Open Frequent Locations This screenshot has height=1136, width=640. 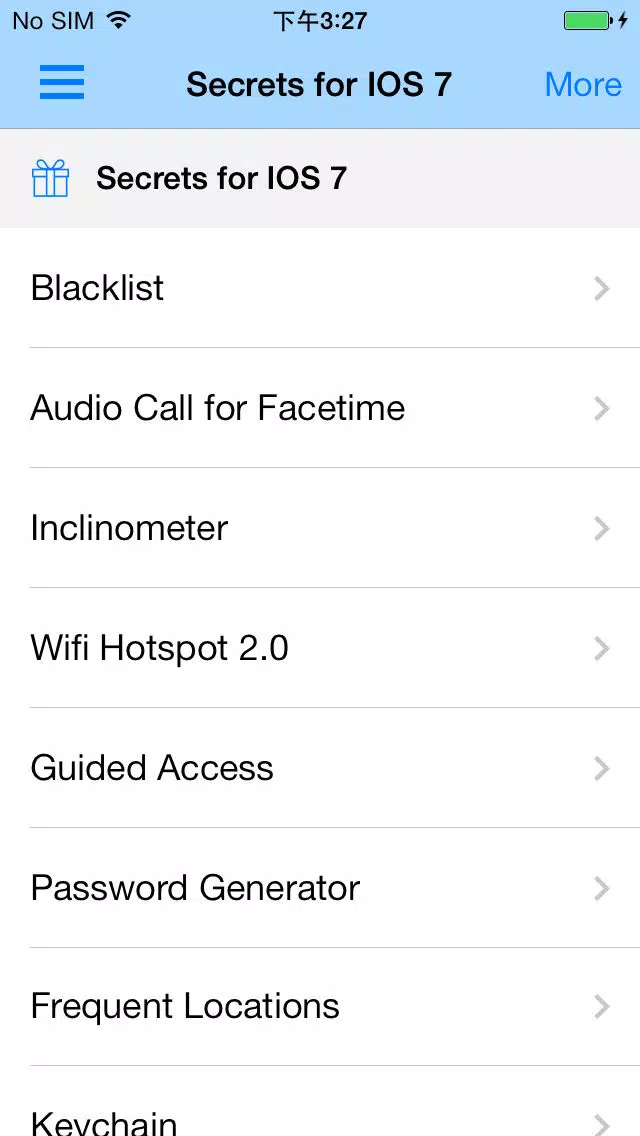(320, 1007)
